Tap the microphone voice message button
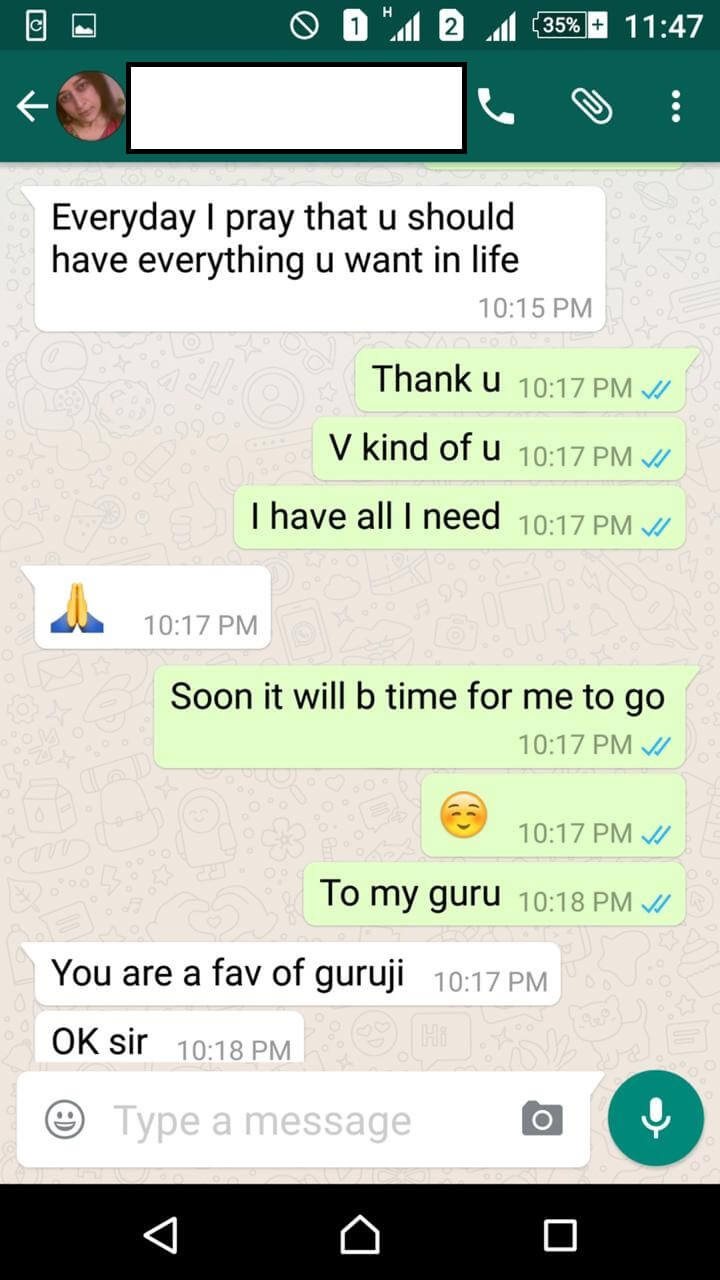 (x=656, y=1118)
